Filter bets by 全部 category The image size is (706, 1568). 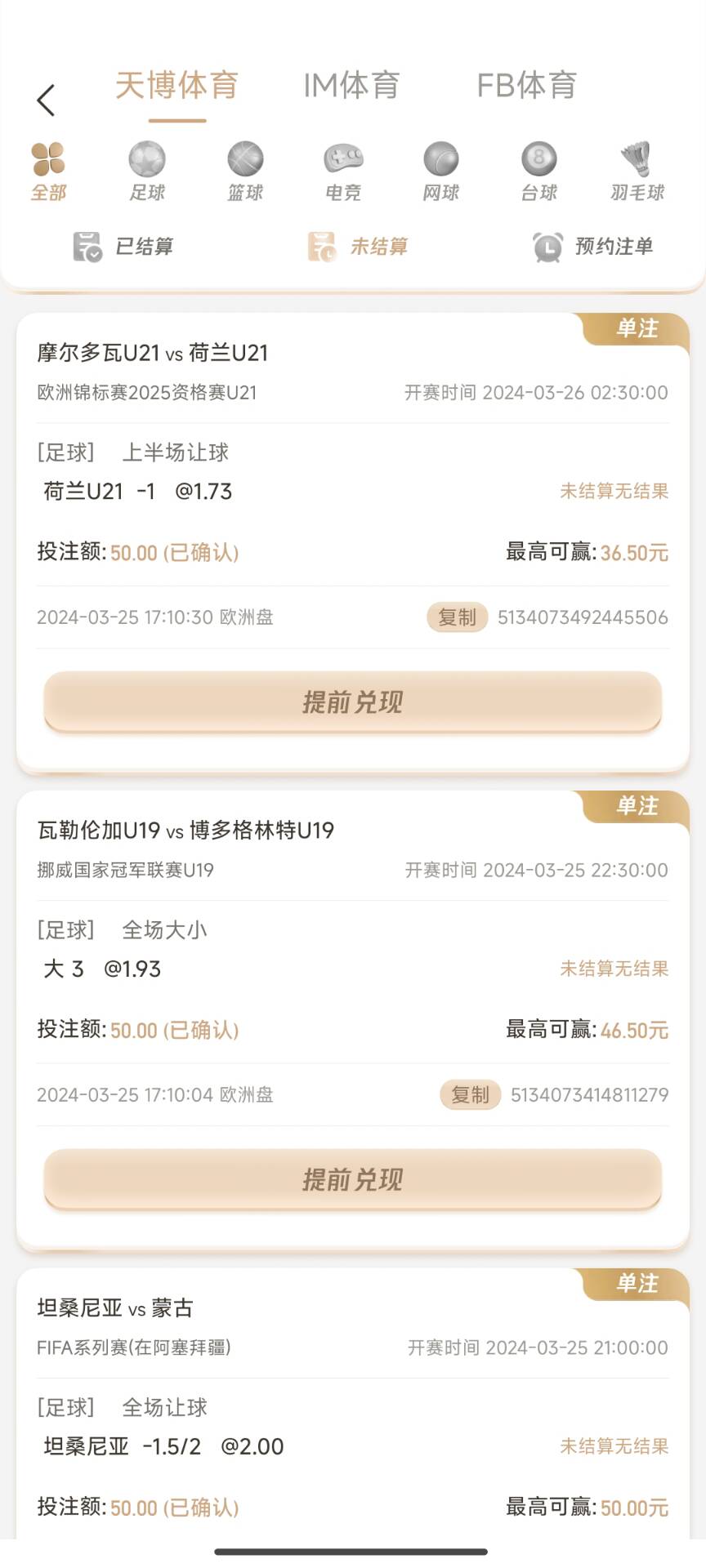(48, 171)
